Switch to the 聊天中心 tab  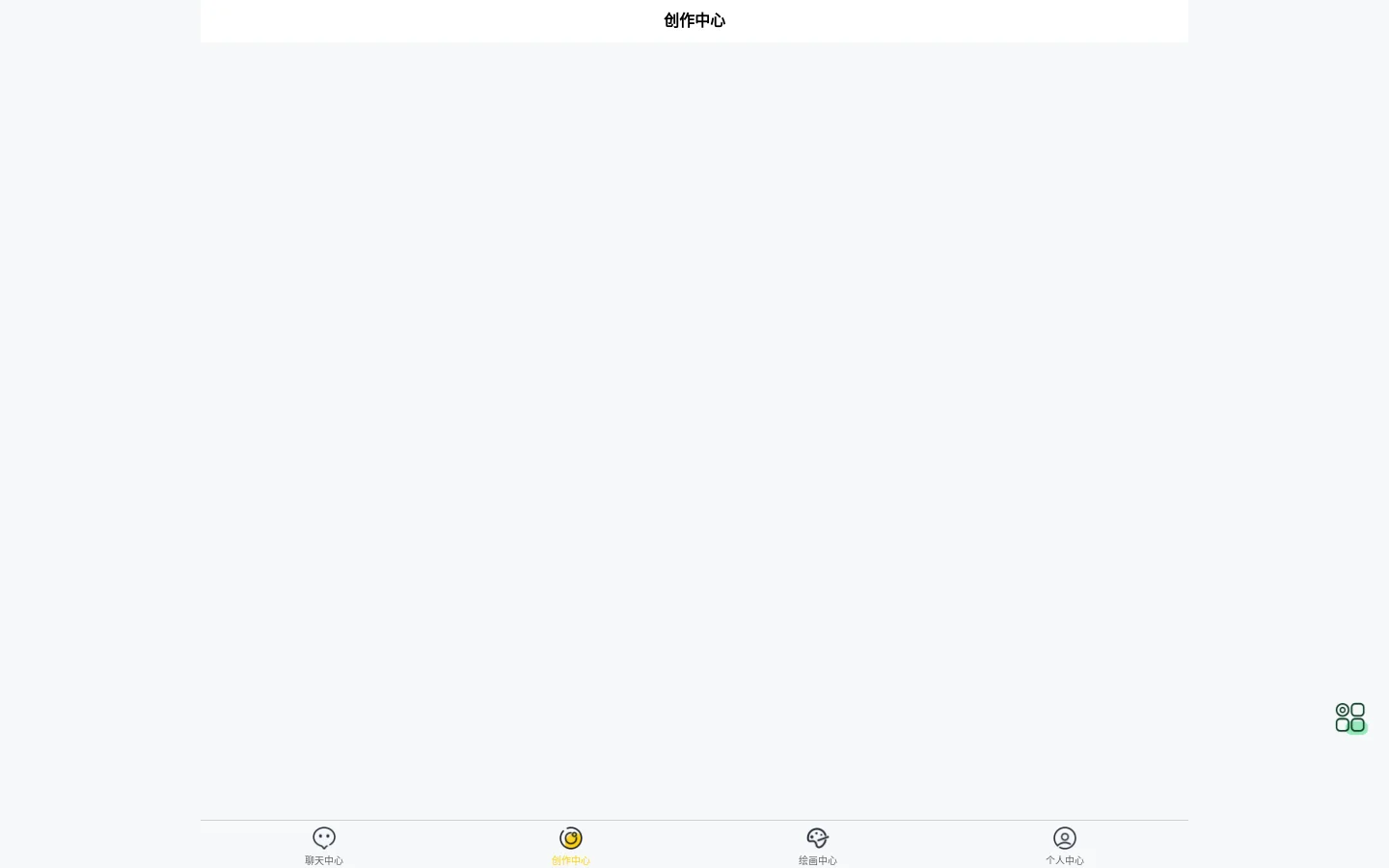(324, 844)
